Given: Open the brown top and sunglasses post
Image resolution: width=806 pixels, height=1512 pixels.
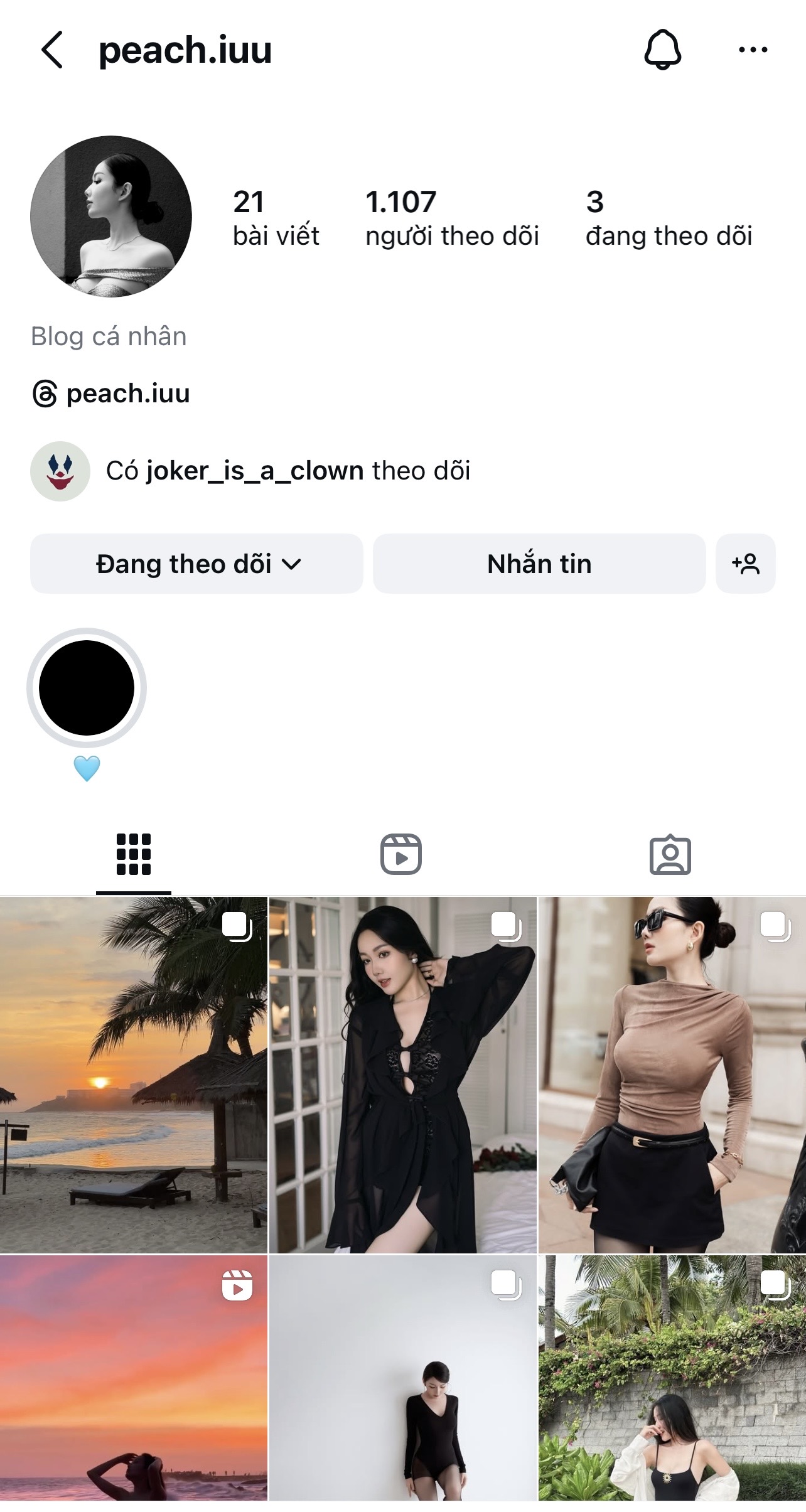Looking at the screenshot, I should coord(672,1075).
